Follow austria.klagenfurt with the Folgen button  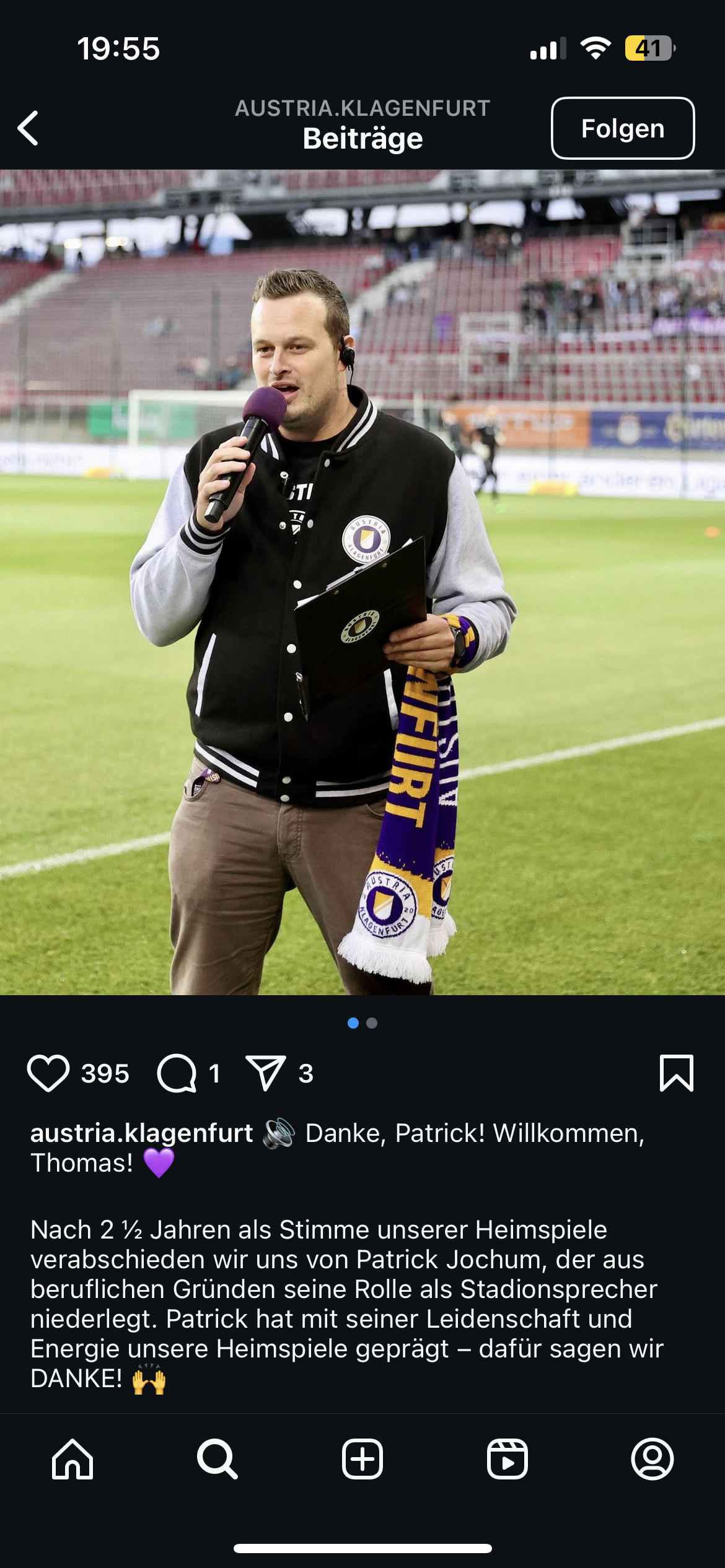pos(623,128)
